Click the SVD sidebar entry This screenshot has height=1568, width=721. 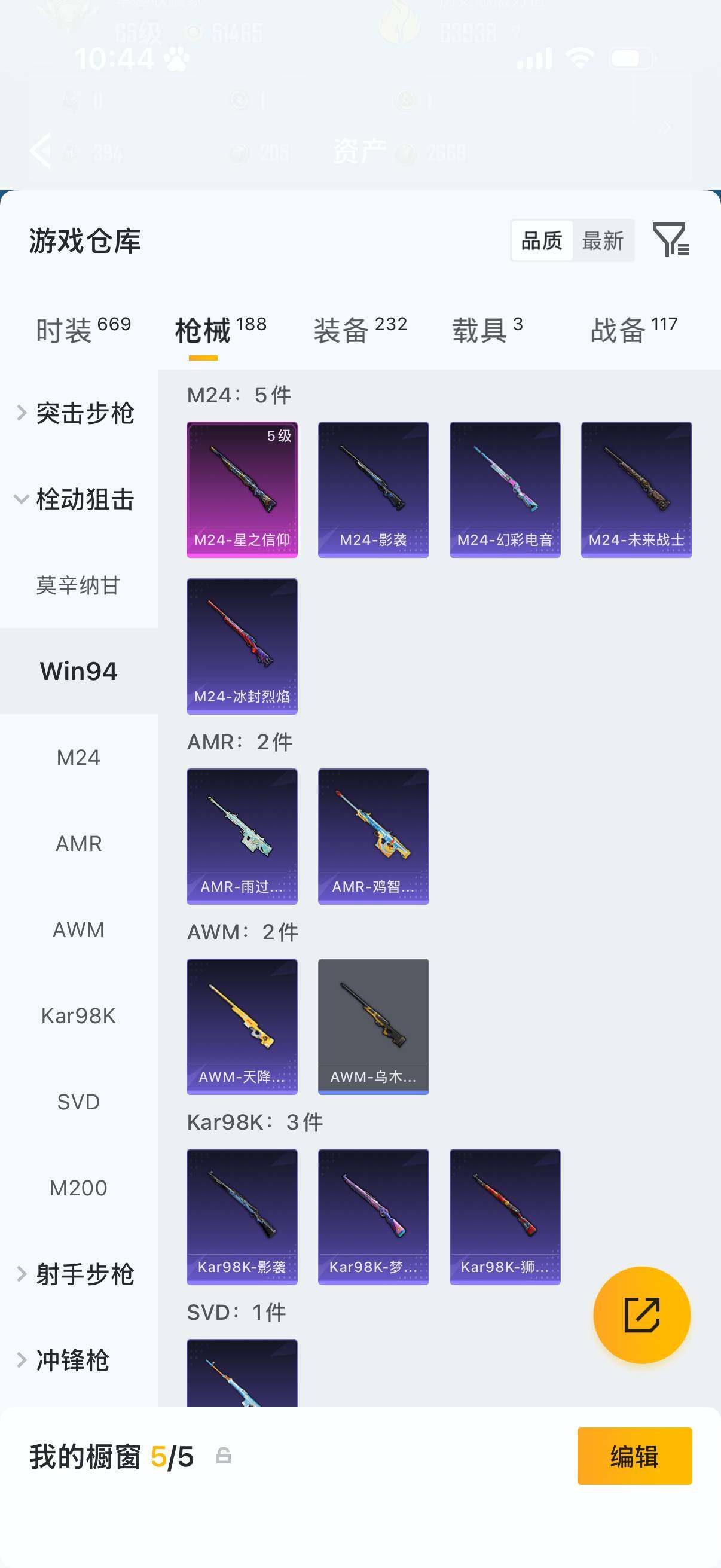coord(78,1101)
